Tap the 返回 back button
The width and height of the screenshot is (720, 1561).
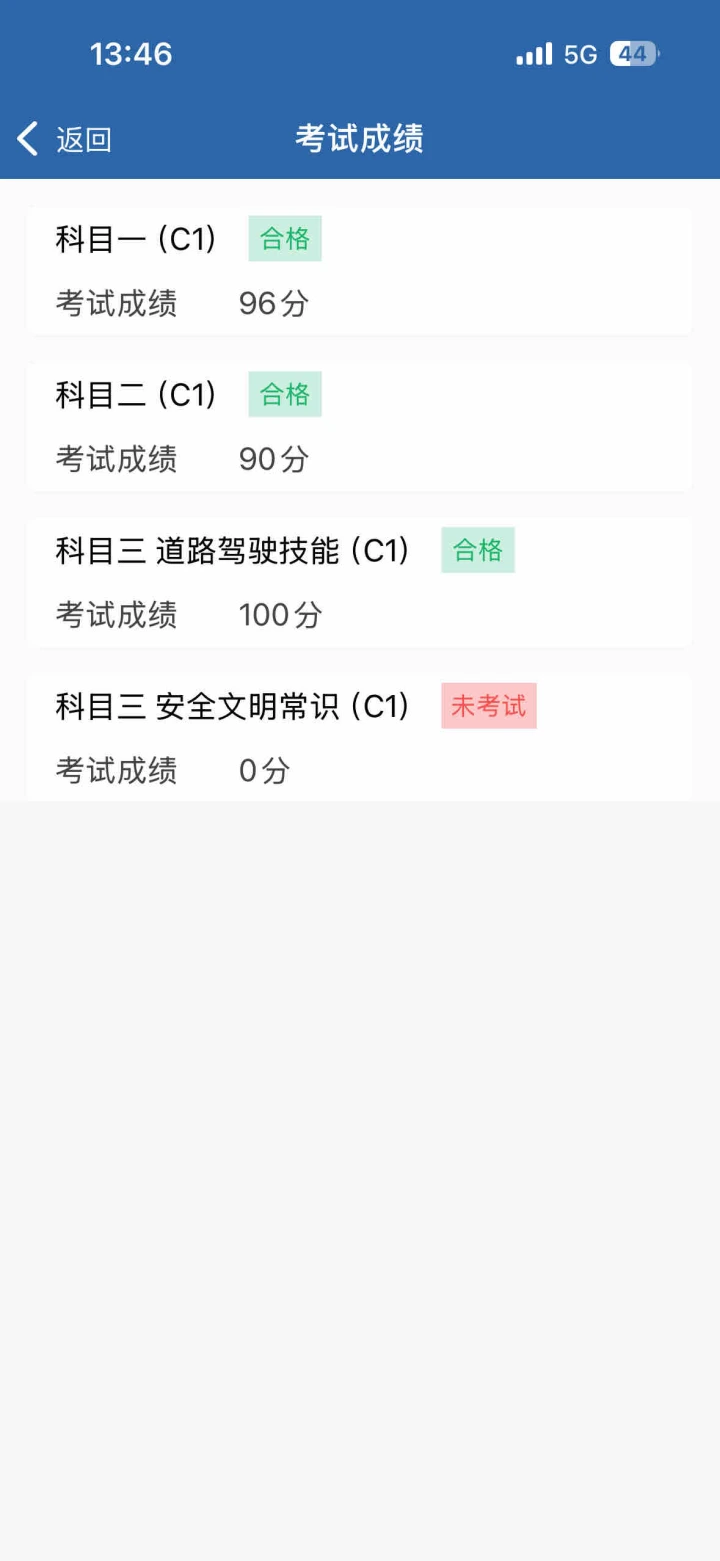pyautogui.click(x=64, y=139)
